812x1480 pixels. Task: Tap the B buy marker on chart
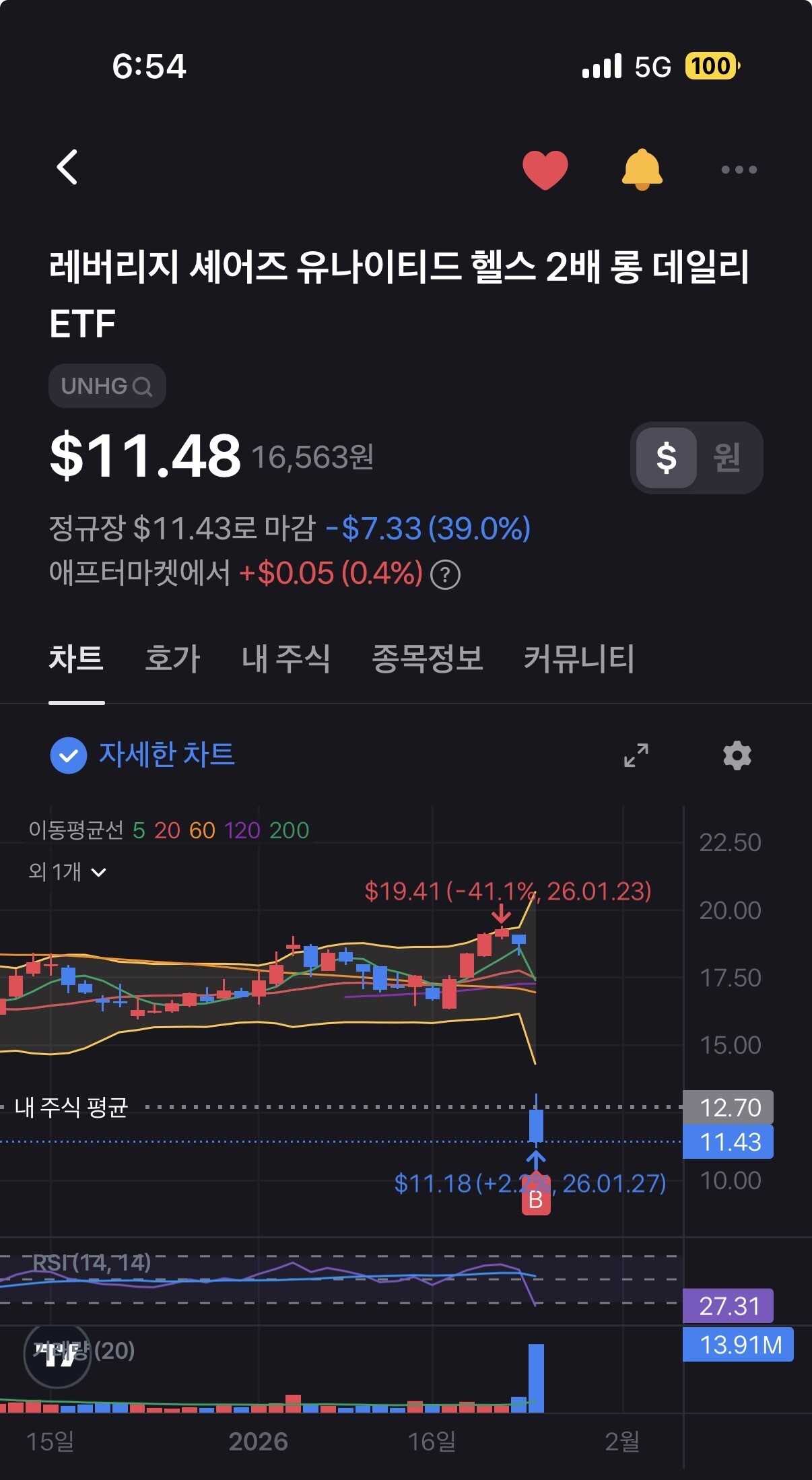coord(536,1200)
